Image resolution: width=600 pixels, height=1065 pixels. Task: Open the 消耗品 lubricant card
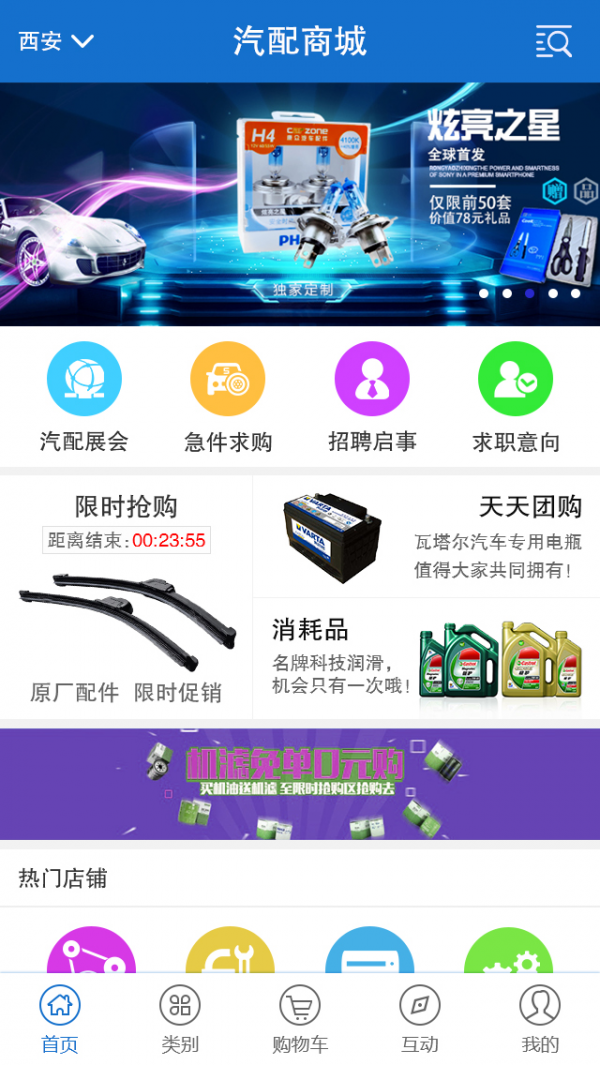[x=427, y=658]
